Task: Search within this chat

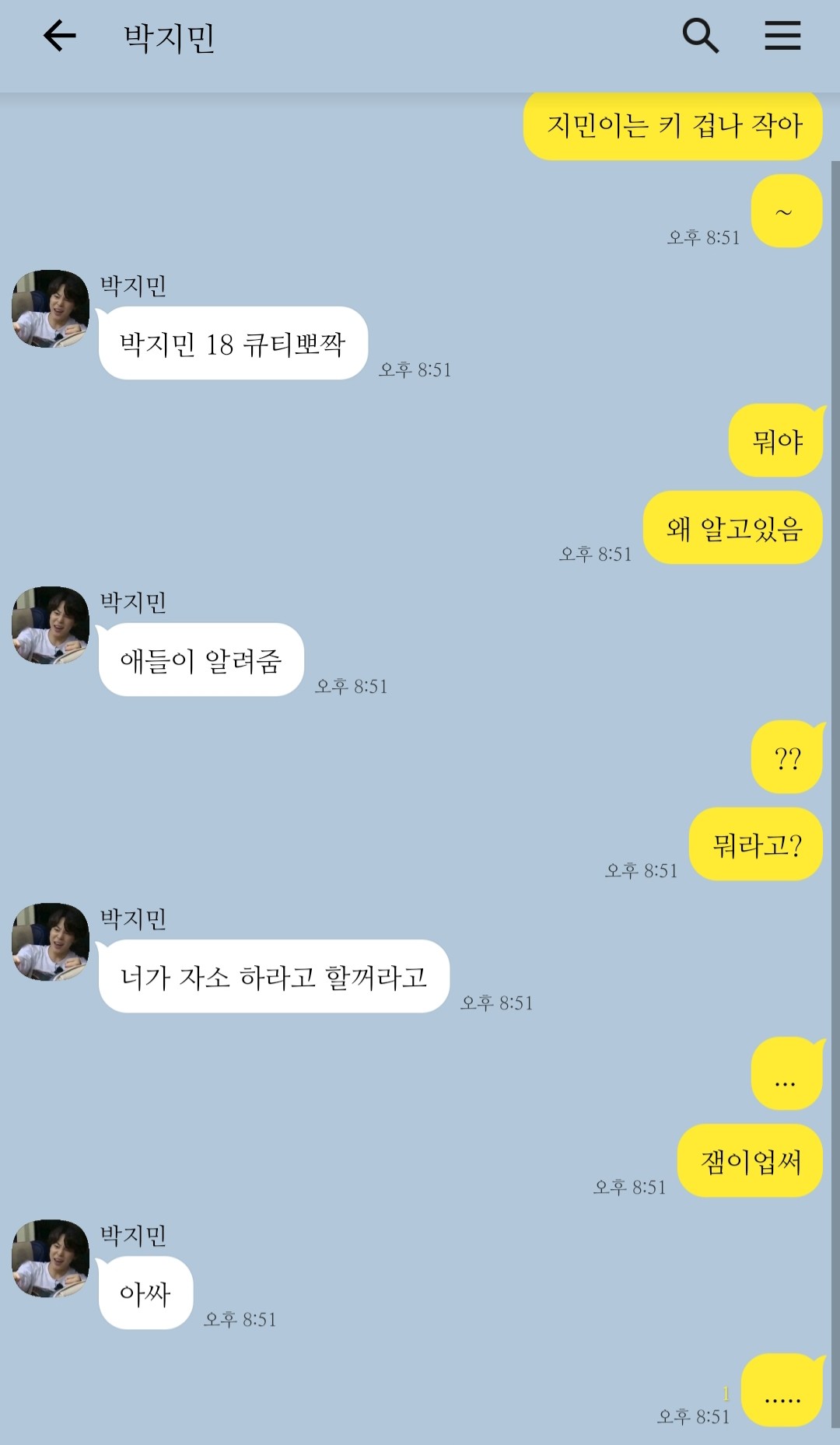Action: [x=700, y=36]
